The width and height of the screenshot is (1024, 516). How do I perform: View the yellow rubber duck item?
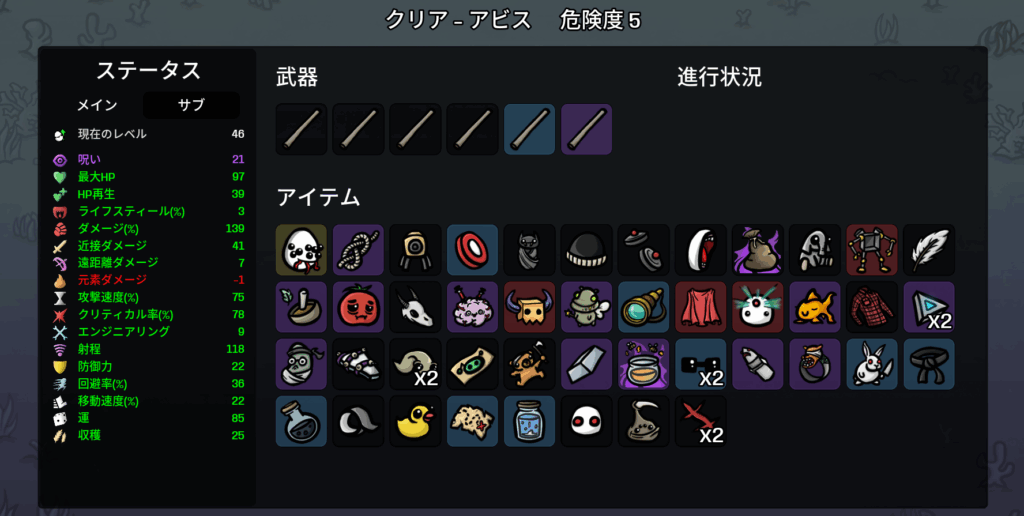tap(416, 421)
